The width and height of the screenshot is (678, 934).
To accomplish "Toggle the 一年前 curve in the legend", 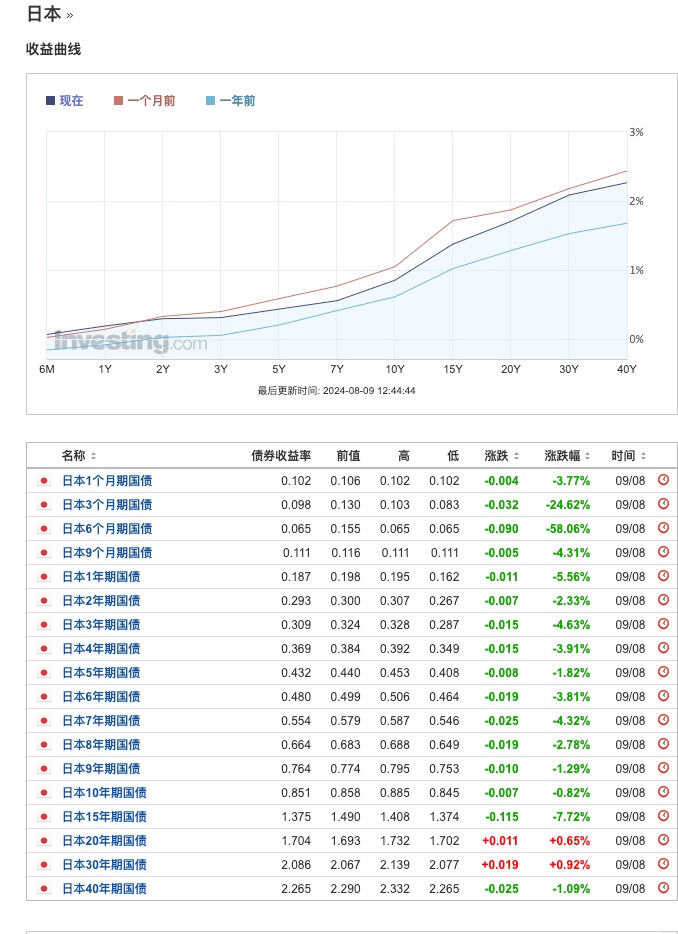I will tap(231, 101).
